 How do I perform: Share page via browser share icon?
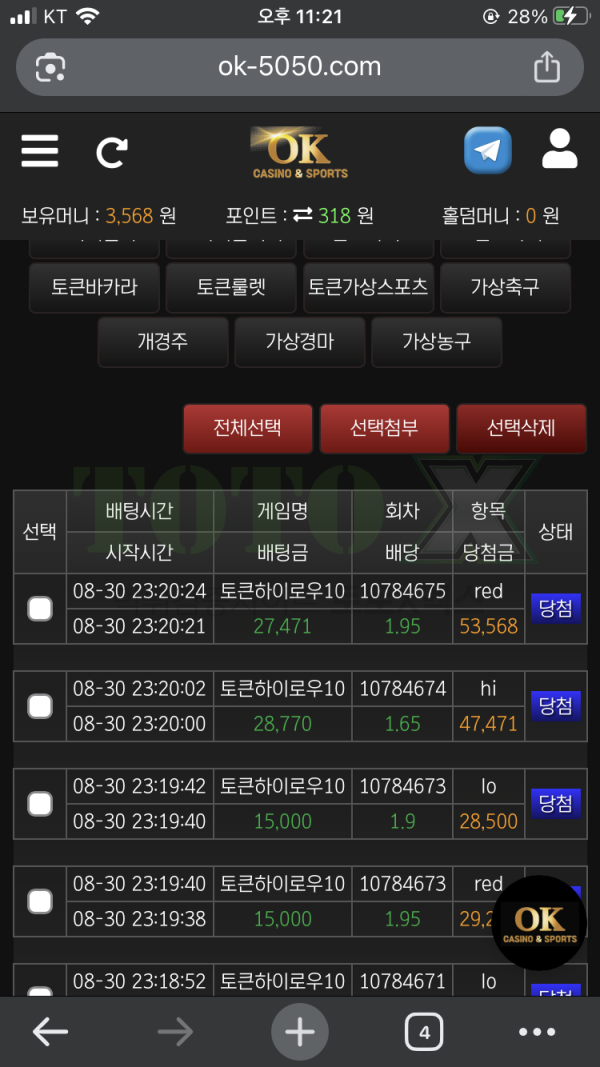pyautogui.click(x=547, y=67)
